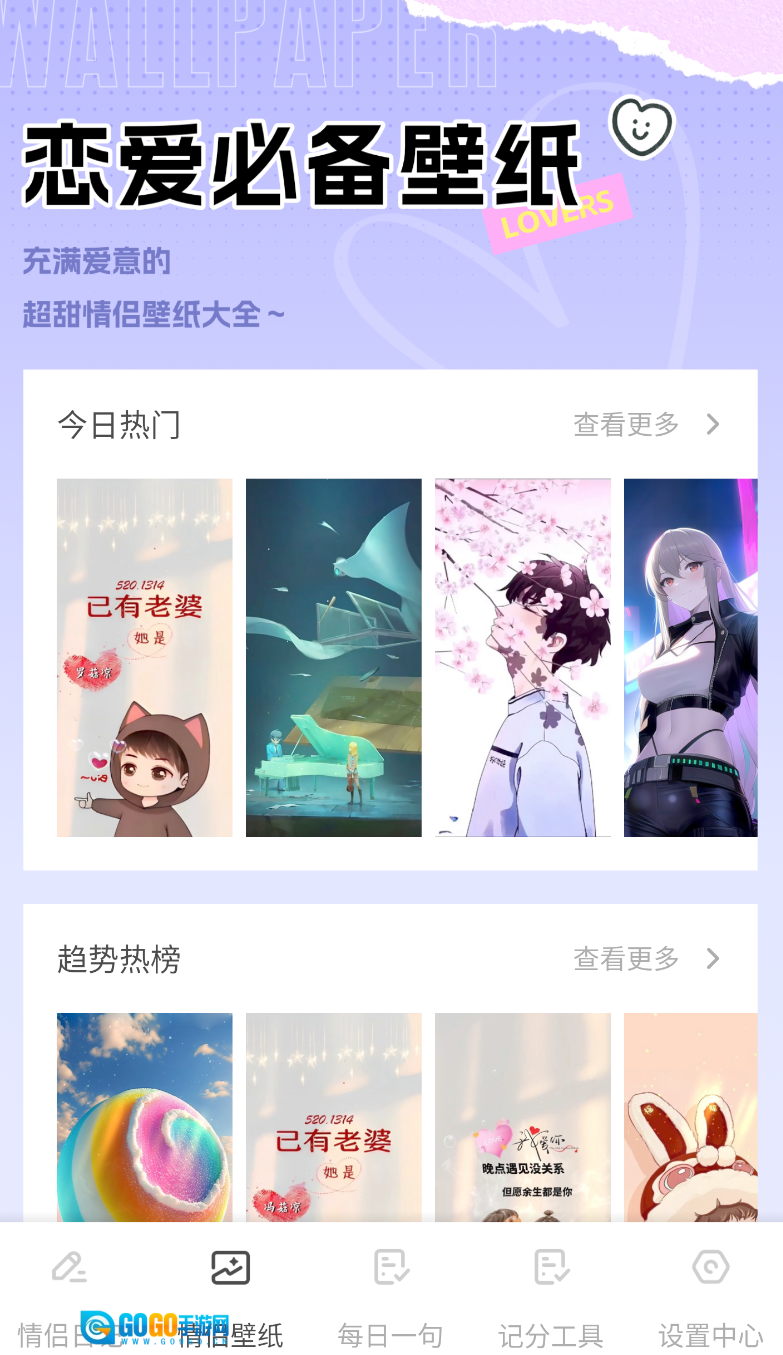Screen dimensions: 783x1355
Task: View more in 趋势热榜 section
Action: (646, 959)
